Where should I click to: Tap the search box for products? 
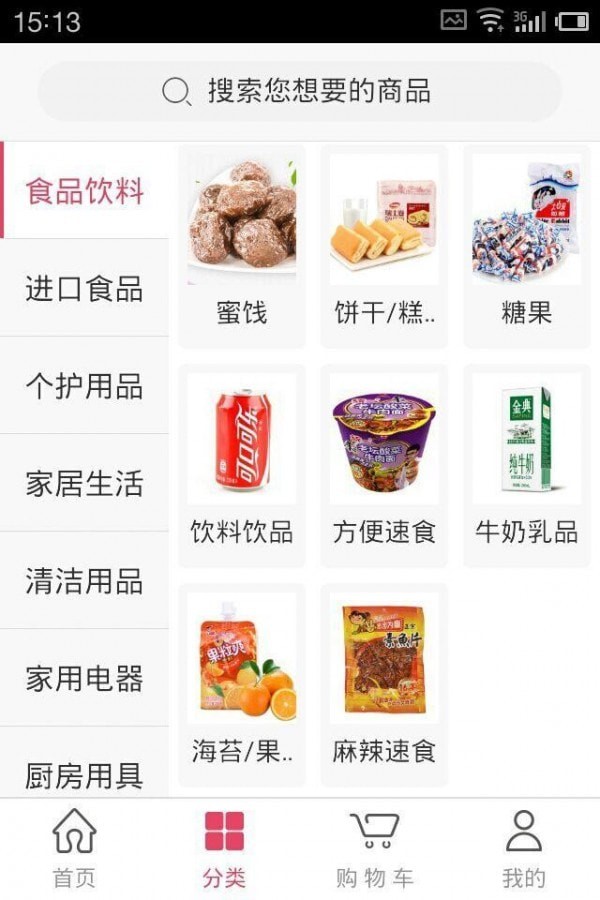click(300, 92)
